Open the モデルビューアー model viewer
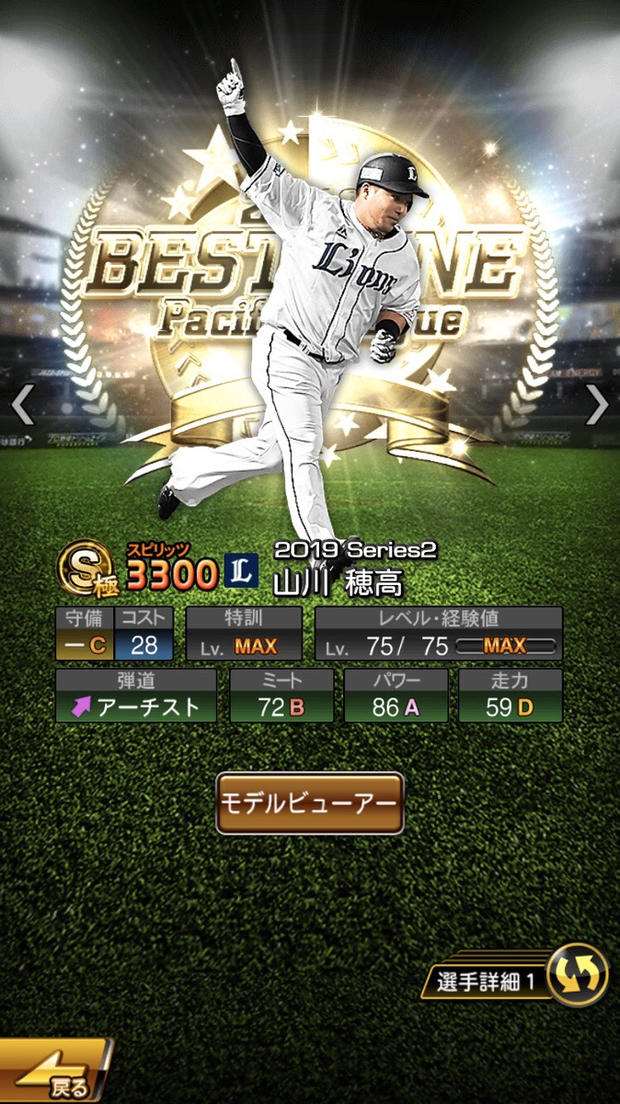The image size is (620, 1104). point(310,803)
